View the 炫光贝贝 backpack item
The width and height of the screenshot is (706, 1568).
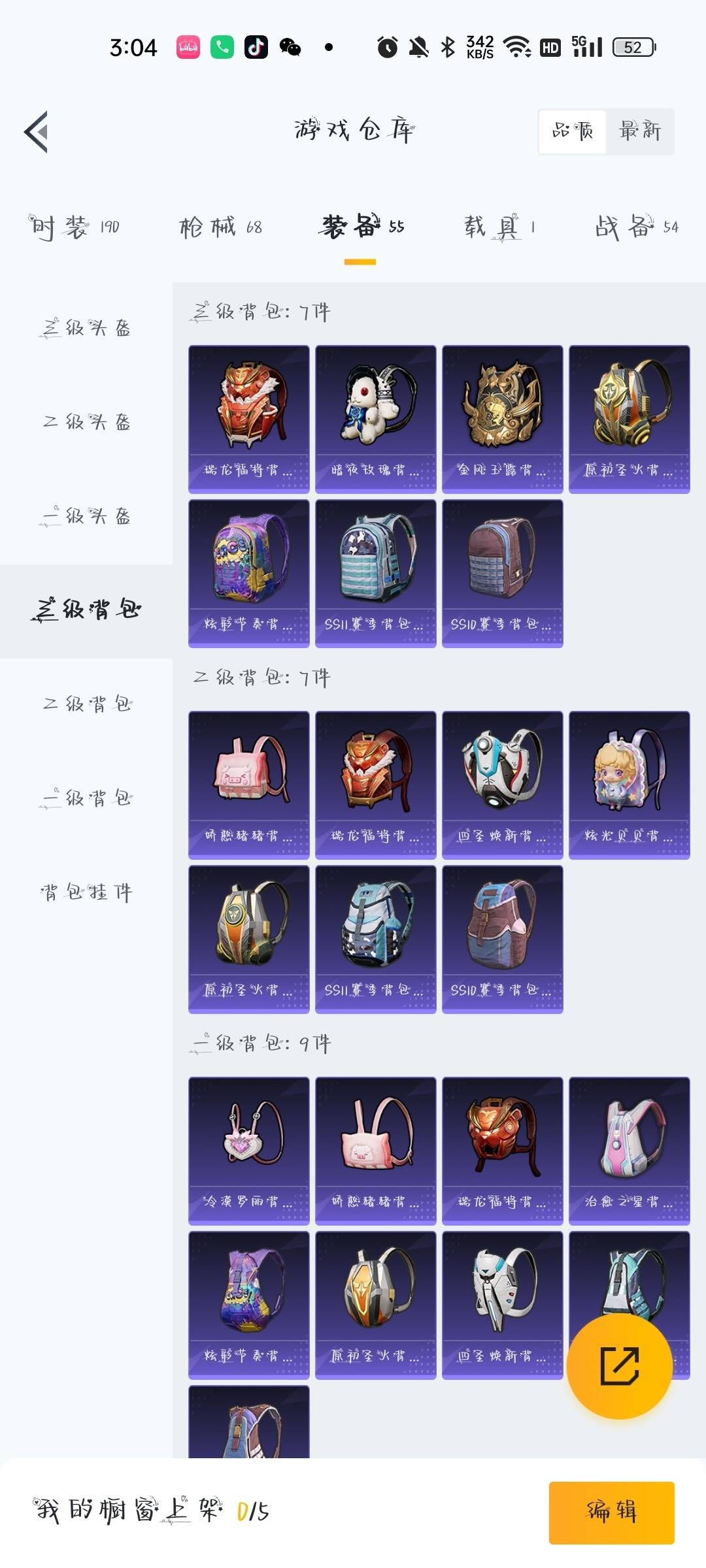coord(629,784)
